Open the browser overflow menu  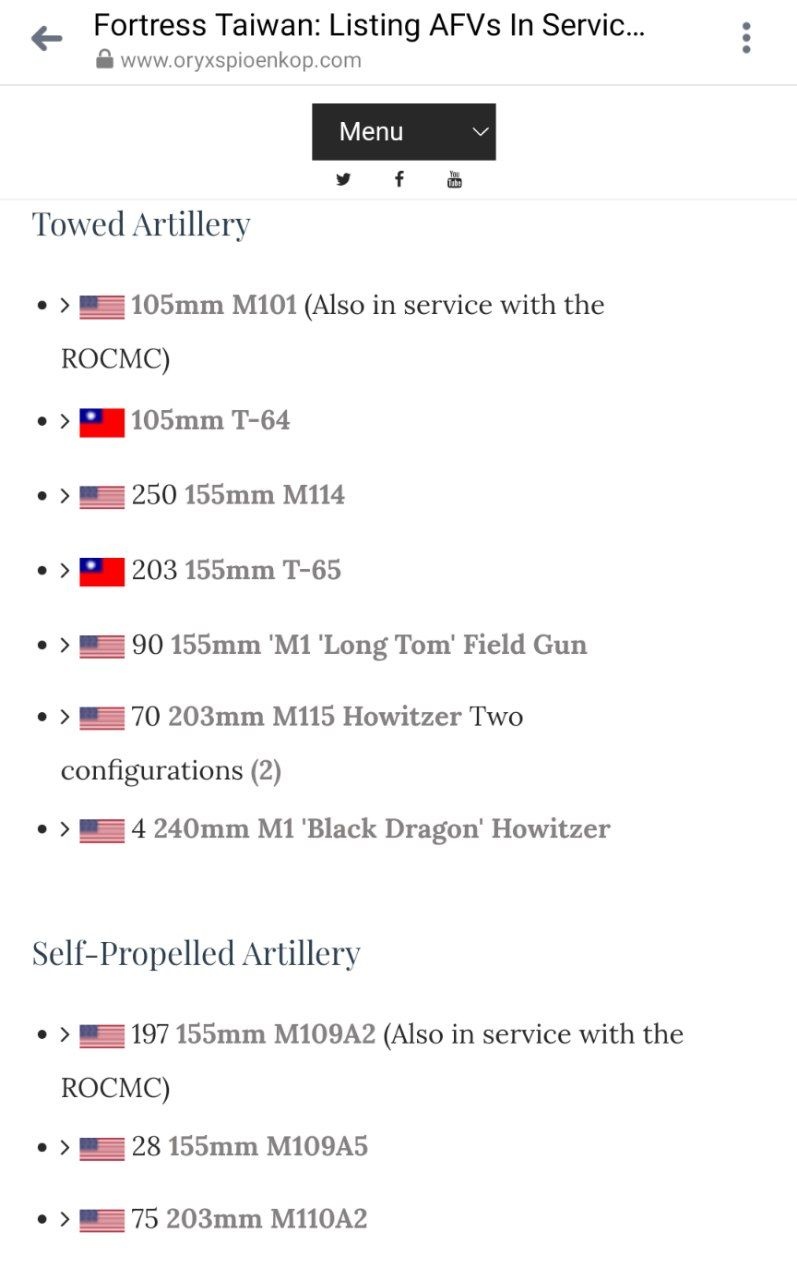point(746,39)
